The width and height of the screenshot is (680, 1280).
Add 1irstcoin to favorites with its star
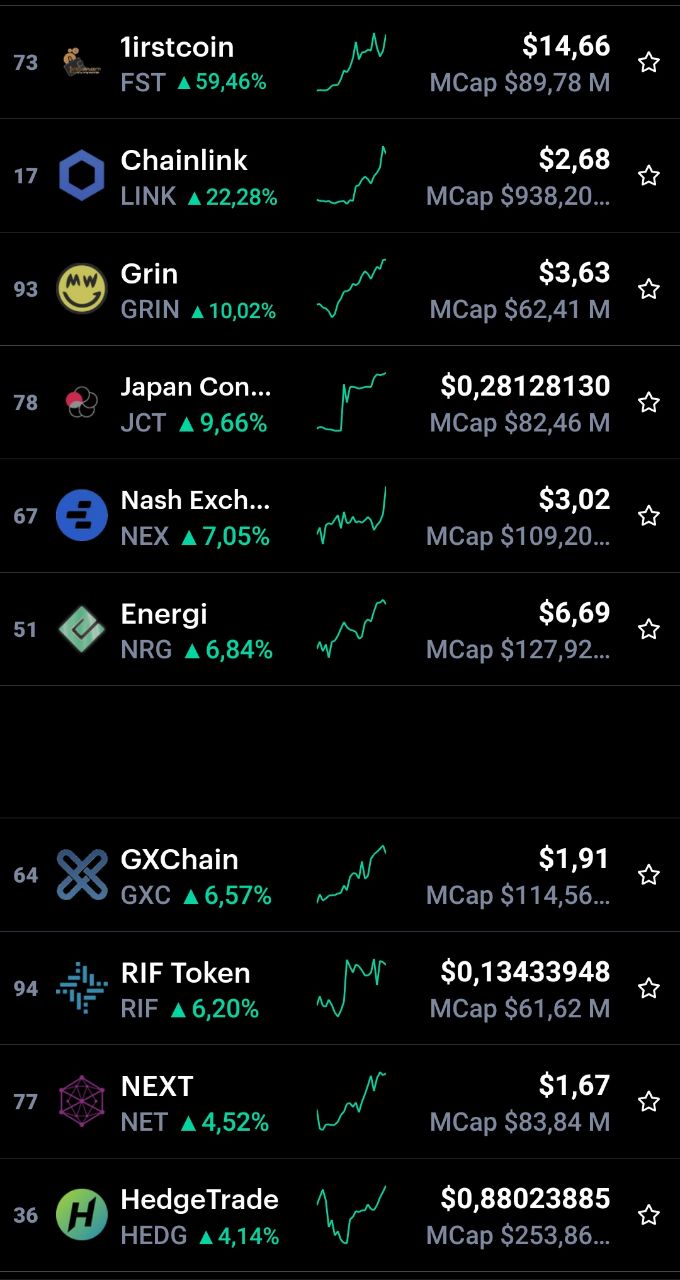(x=649, y=63)
